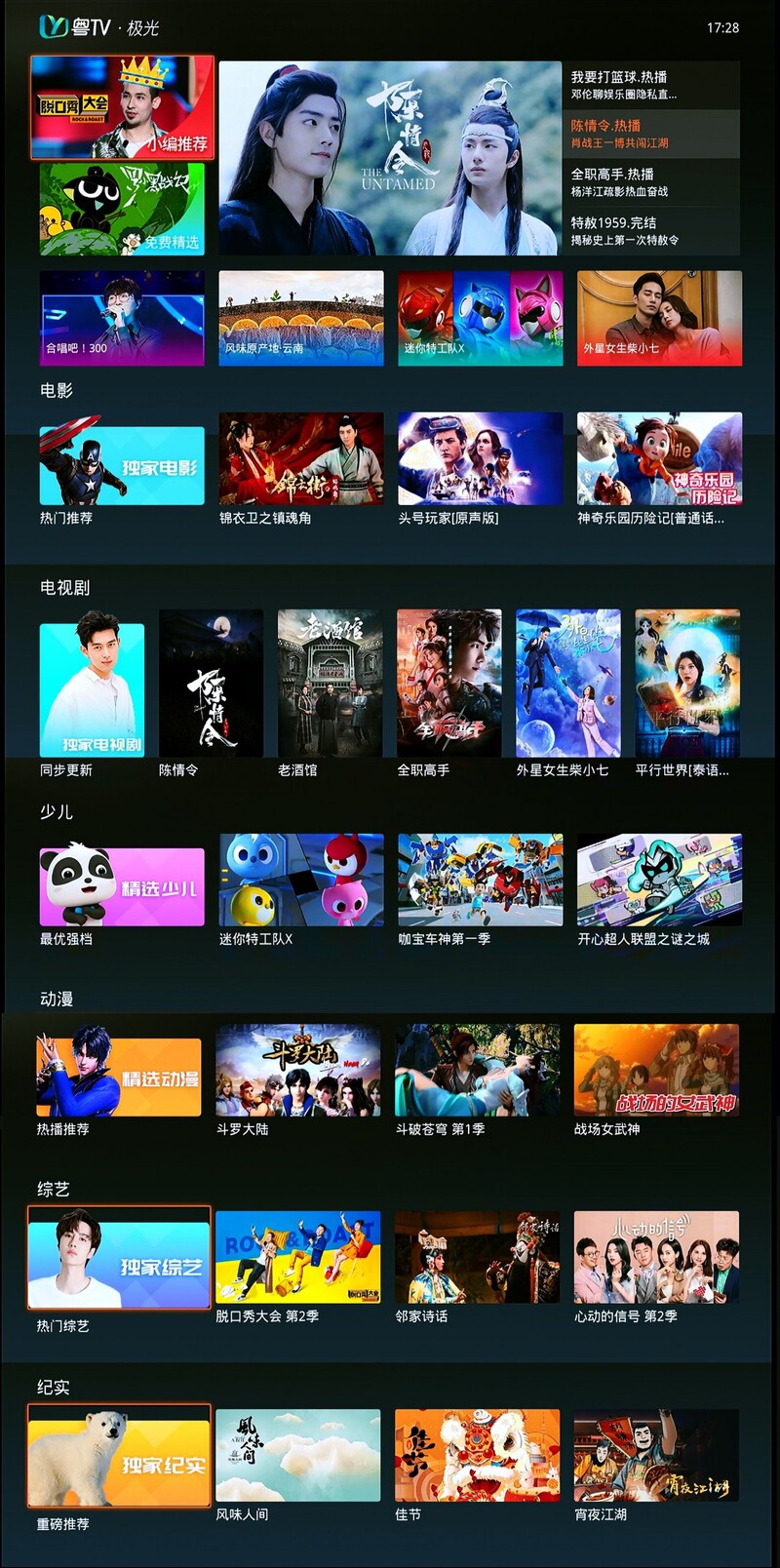Viewport: 780px width, 1568px height.
Task: Watch 脱口秀大会 第2季
Action: tap(297, 1257)
